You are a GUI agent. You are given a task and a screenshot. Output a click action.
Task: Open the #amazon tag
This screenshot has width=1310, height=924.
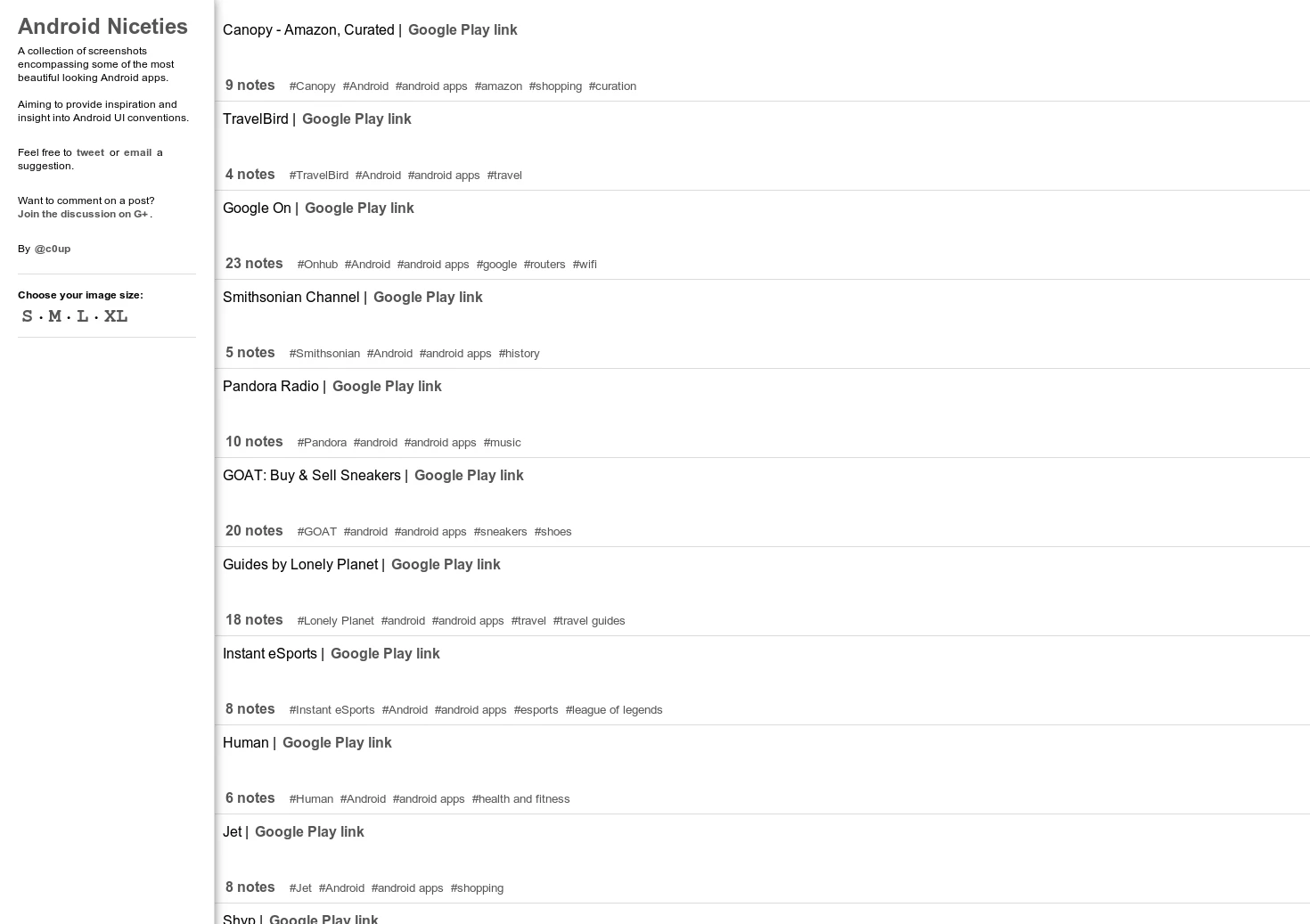(x=498, y=86)
